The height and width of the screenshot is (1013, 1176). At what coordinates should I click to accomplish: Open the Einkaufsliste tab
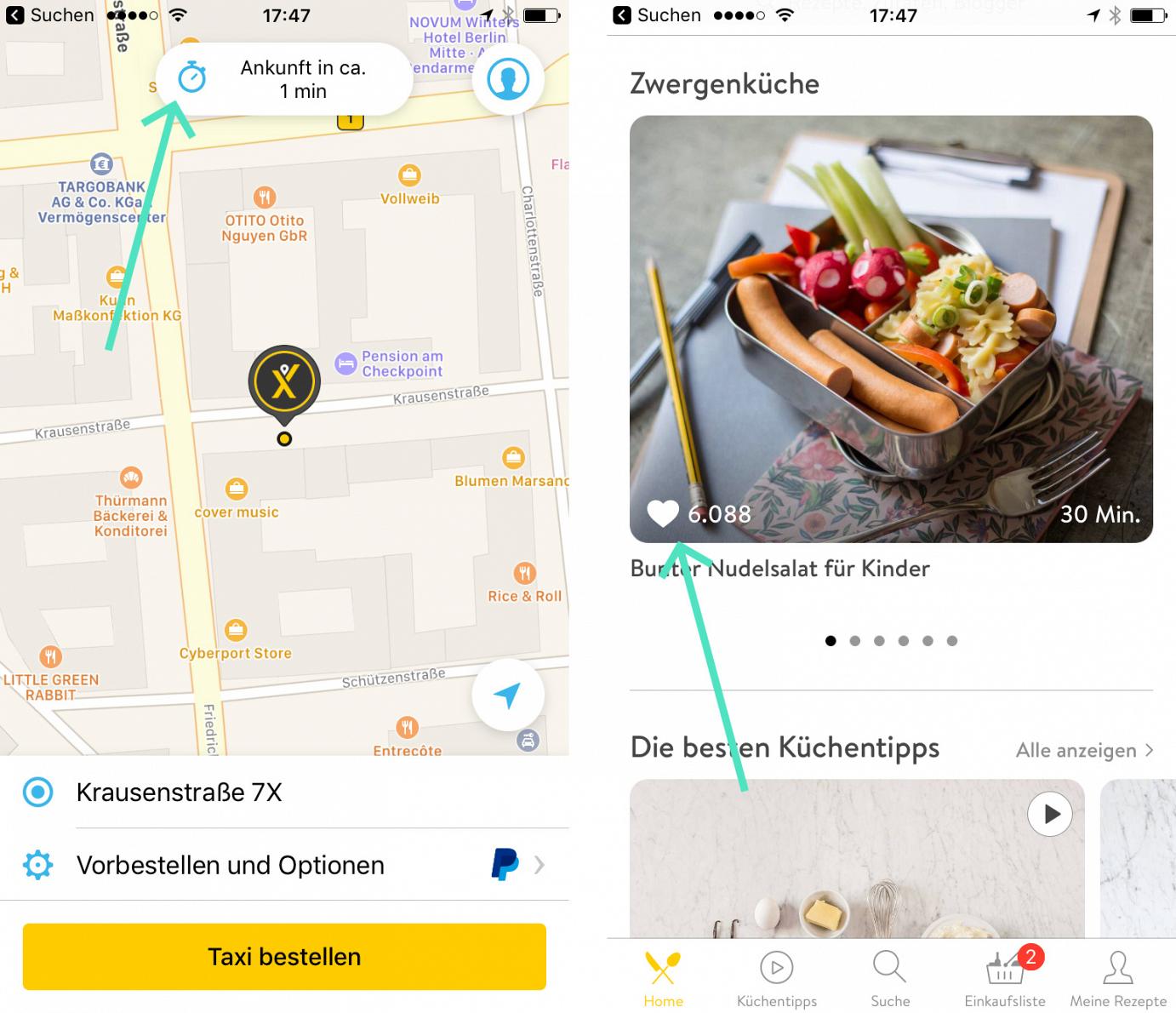(x=1005, y=979)
